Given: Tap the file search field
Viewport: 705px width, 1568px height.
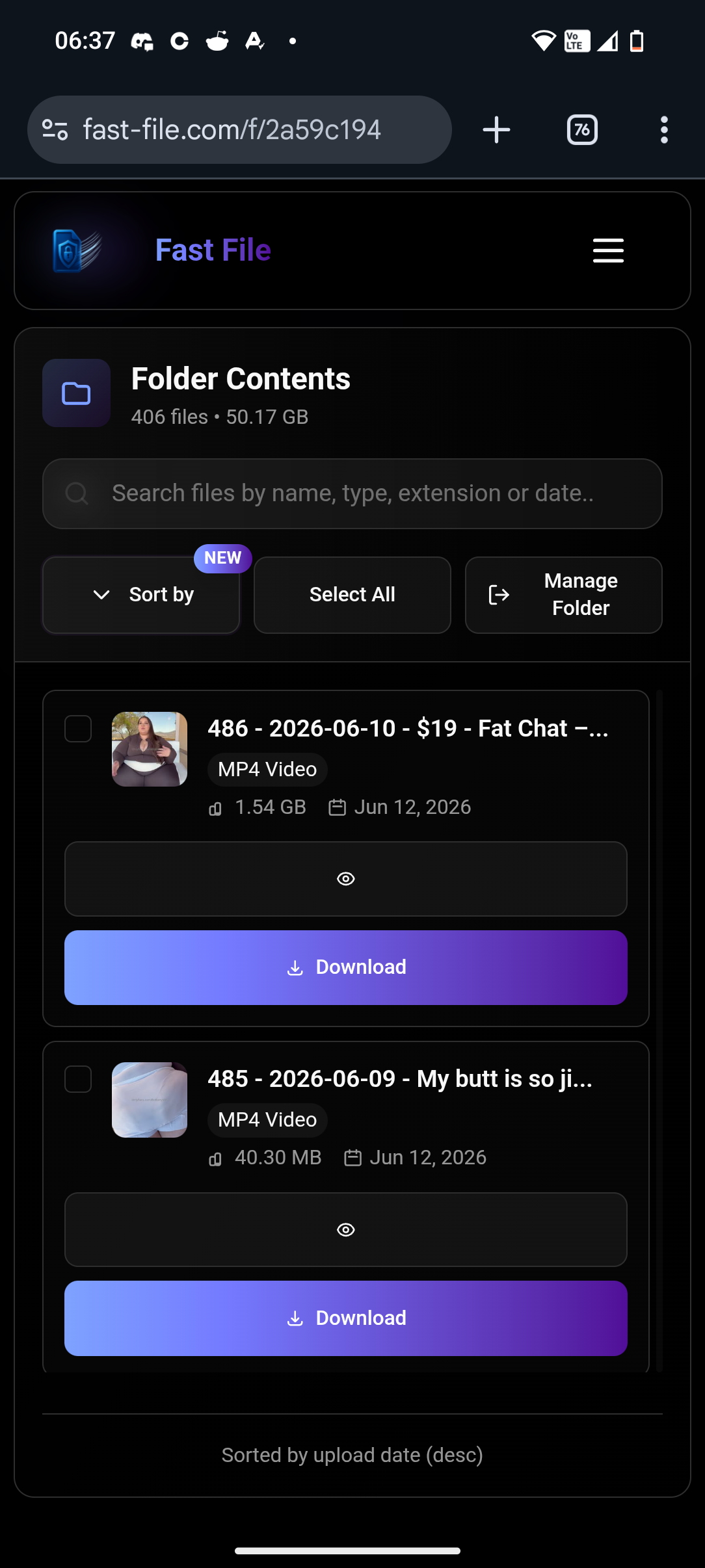Looking at the screenshot, I should tap(352, 493).
